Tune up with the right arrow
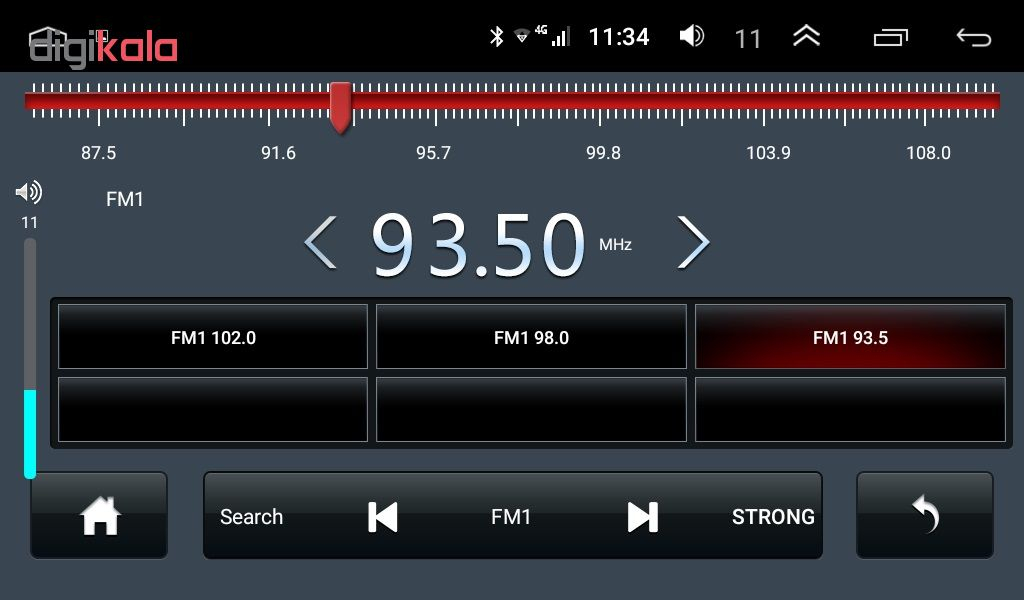 (693, 243)
